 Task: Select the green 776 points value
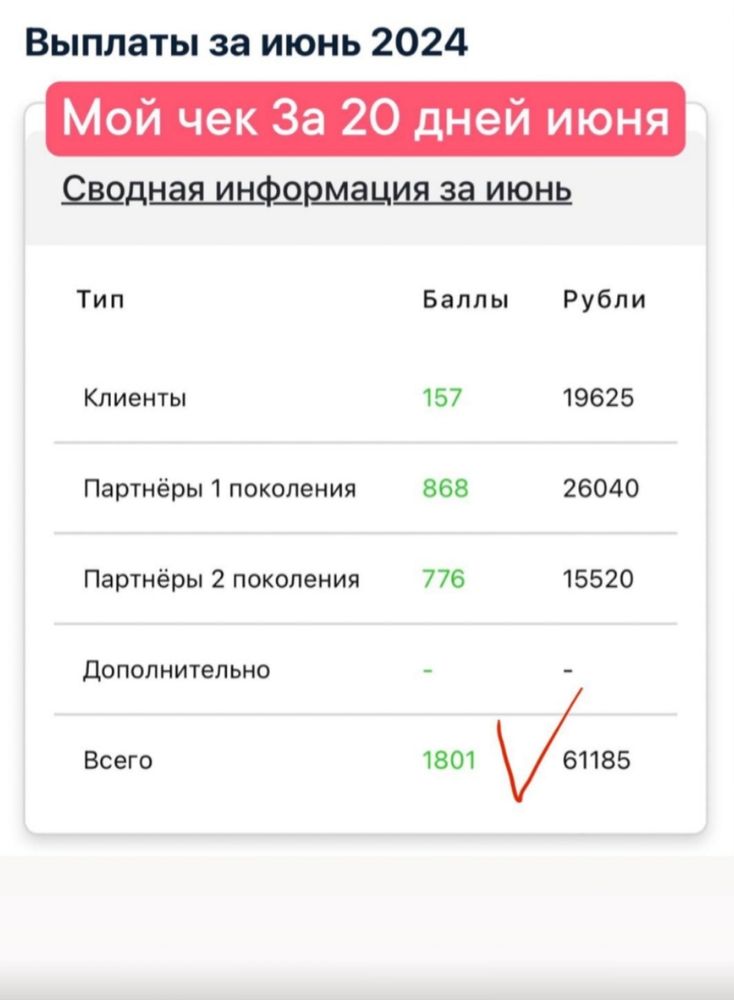443,578
